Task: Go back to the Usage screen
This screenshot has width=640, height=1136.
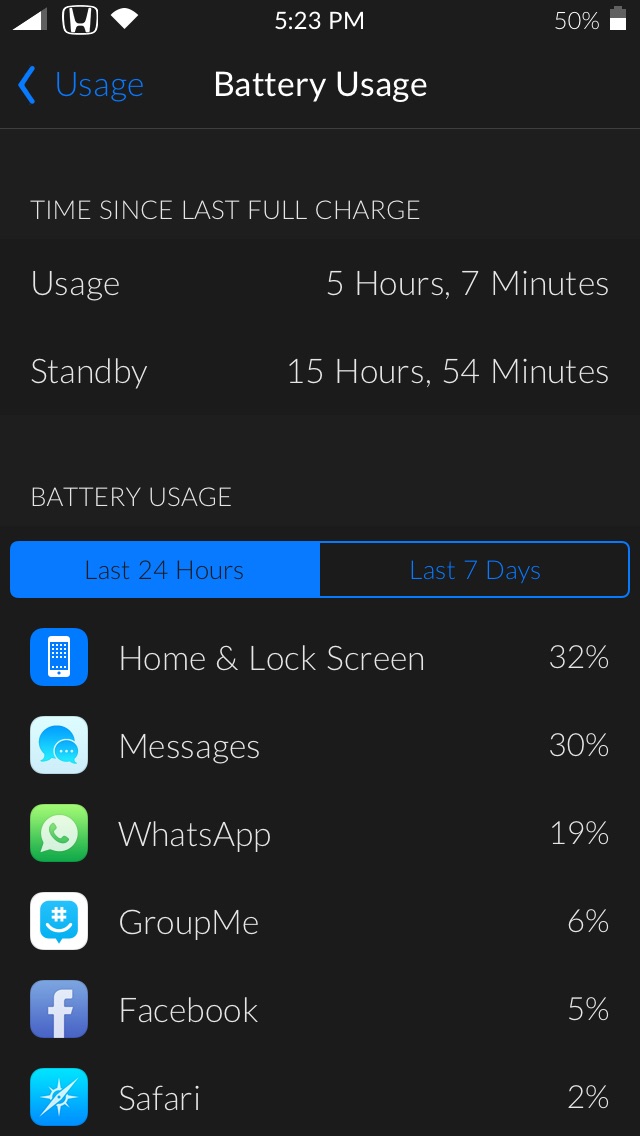Action: click(80, 85)
